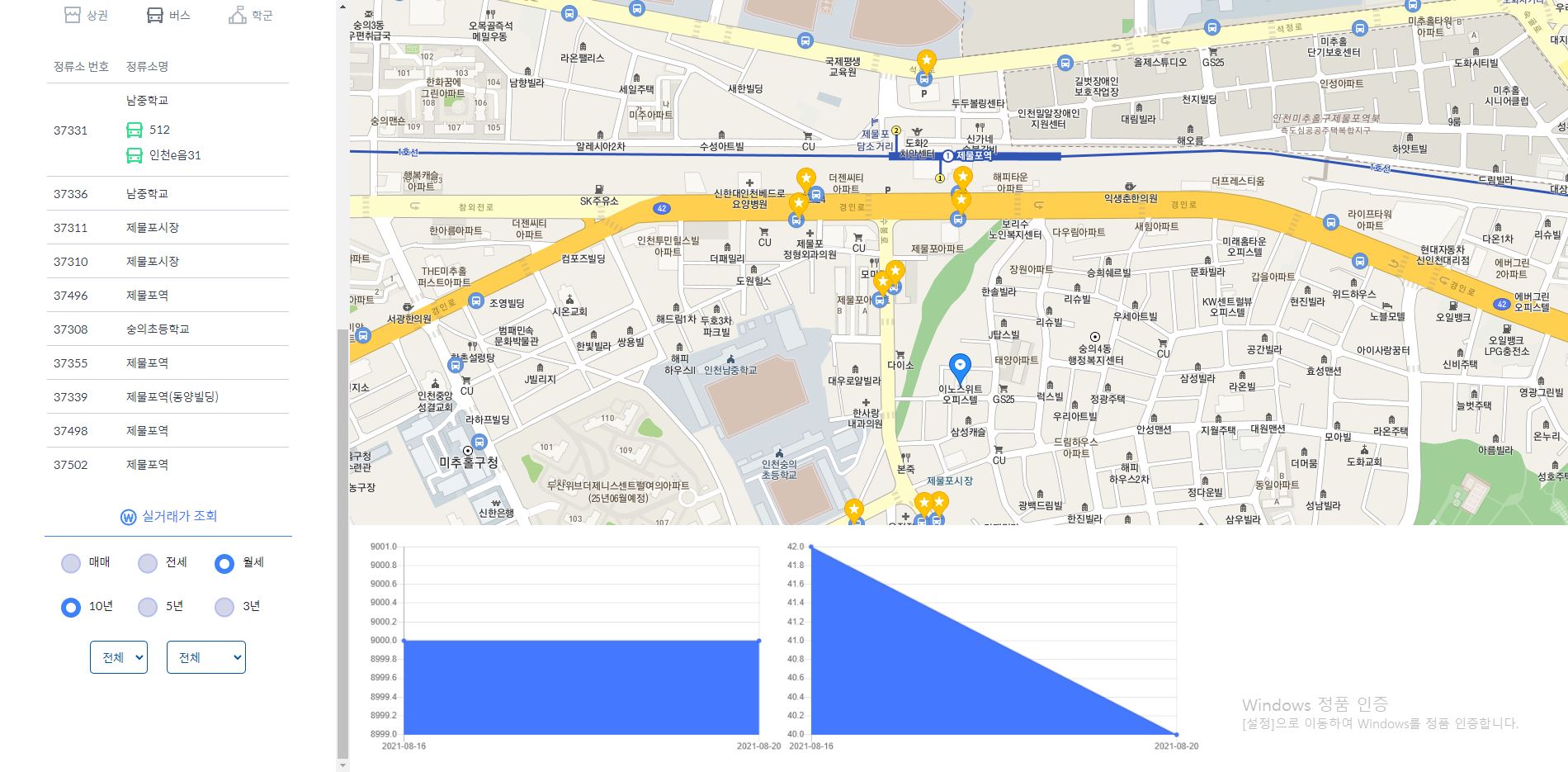Select the 전세 radio button
The width and height of the screenshot is (1568, 772).
pos(148,563)
